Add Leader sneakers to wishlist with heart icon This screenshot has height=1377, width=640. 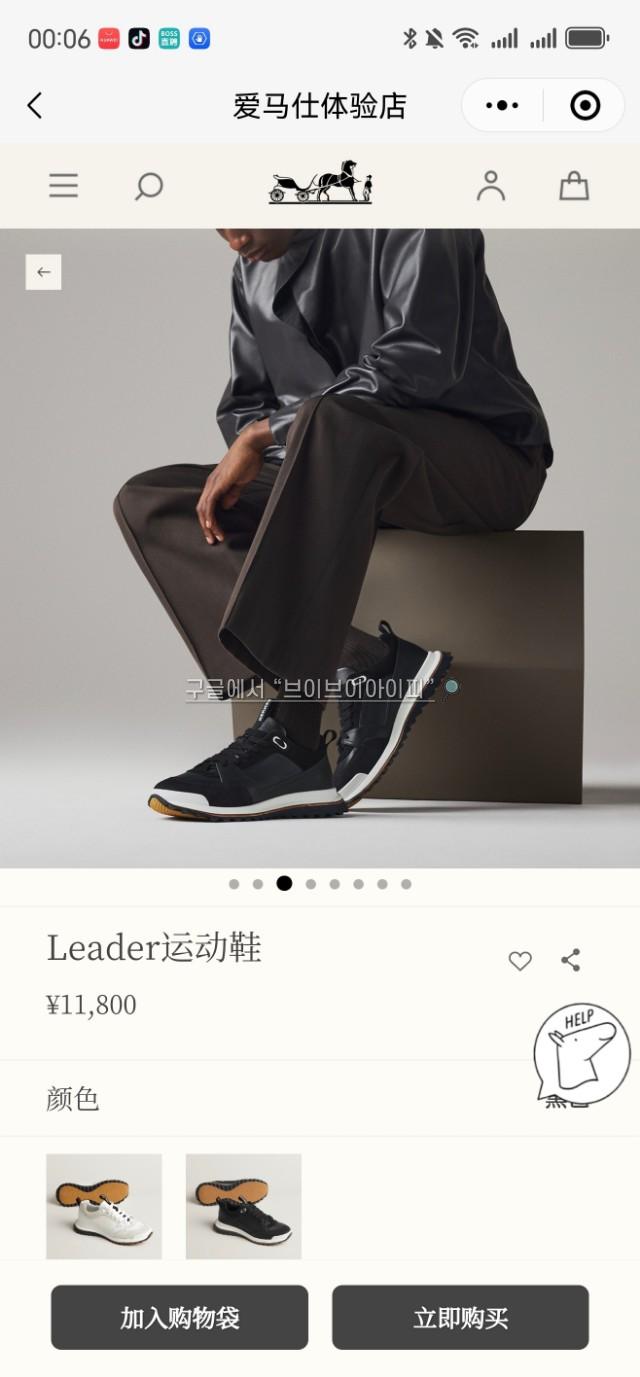(x=520, y=961)
